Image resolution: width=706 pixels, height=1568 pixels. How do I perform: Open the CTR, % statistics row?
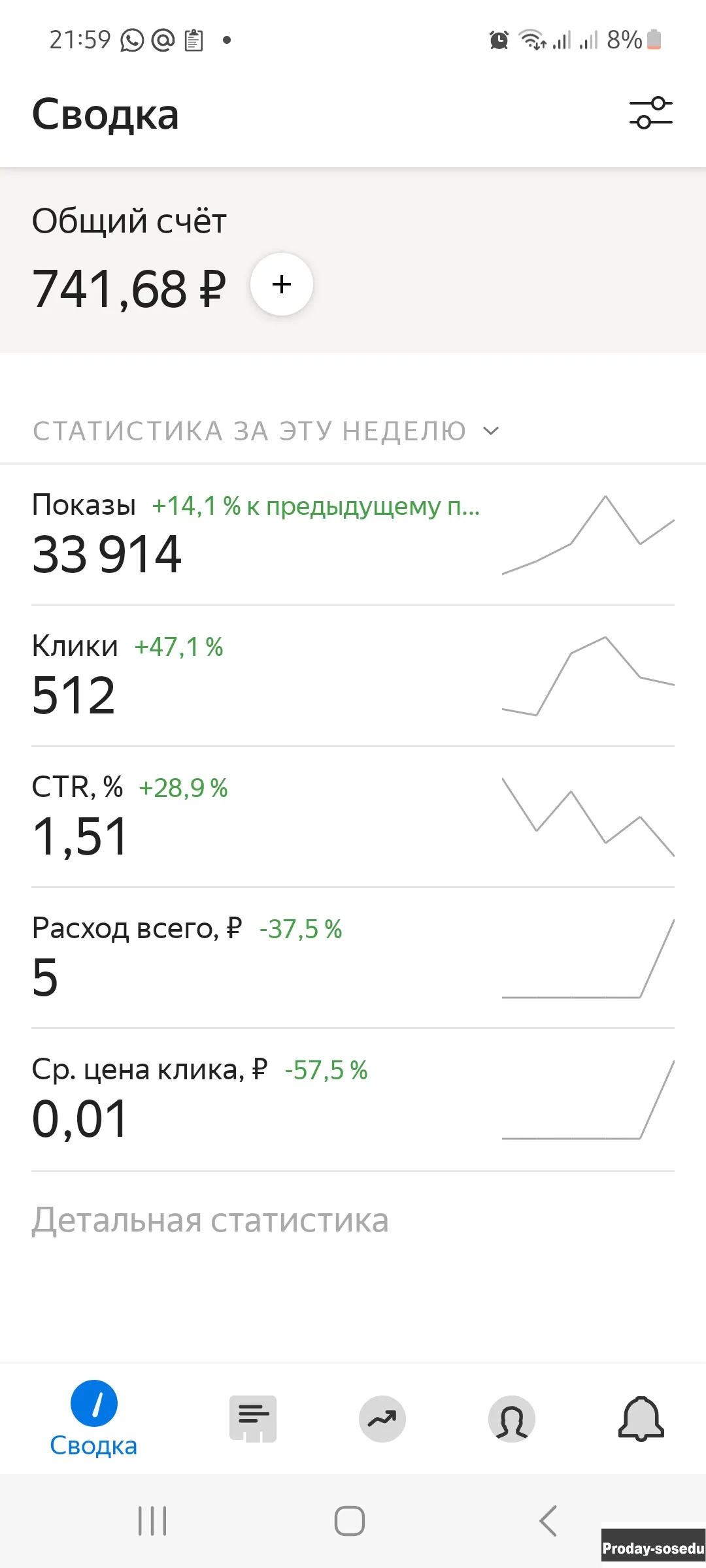tap(353, 817)
